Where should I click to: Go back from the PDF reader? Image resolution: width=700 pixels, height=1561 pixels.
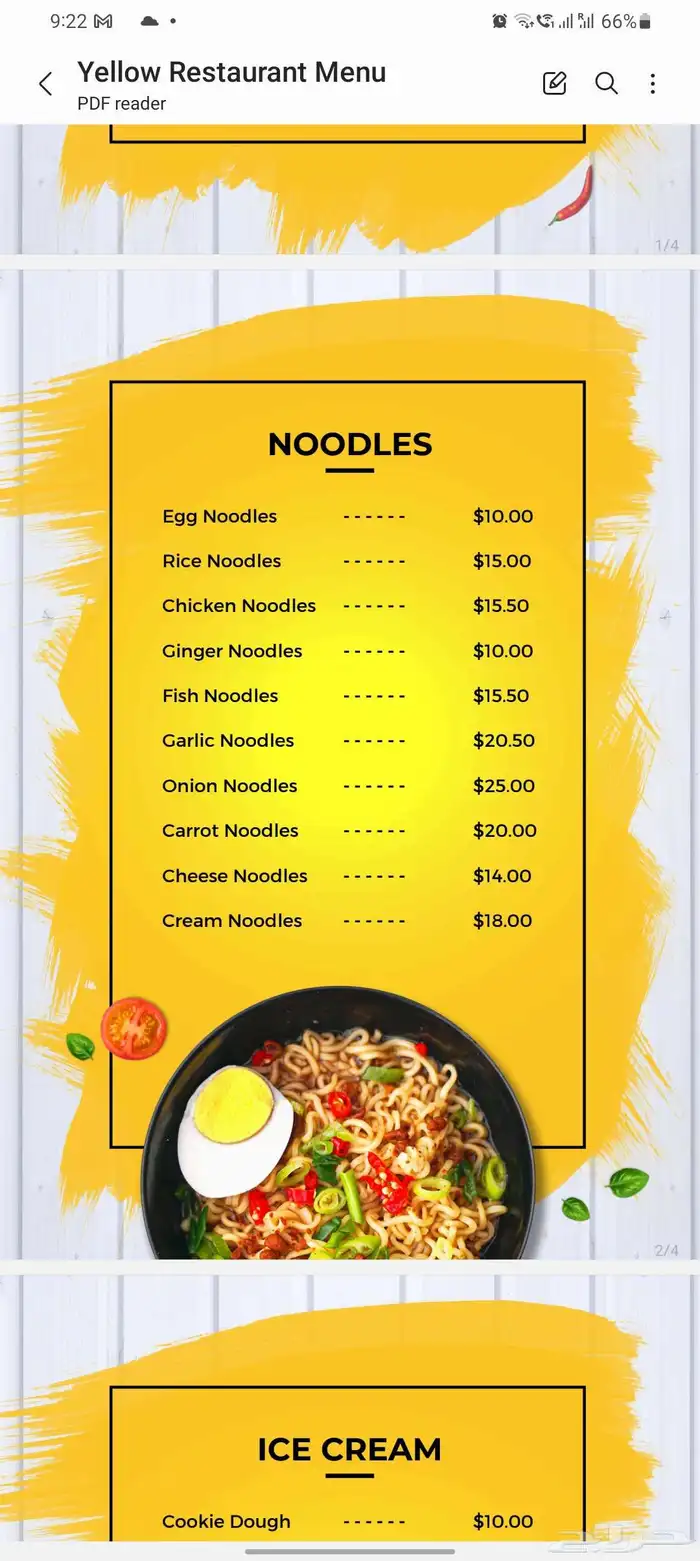tap(45, 84)
